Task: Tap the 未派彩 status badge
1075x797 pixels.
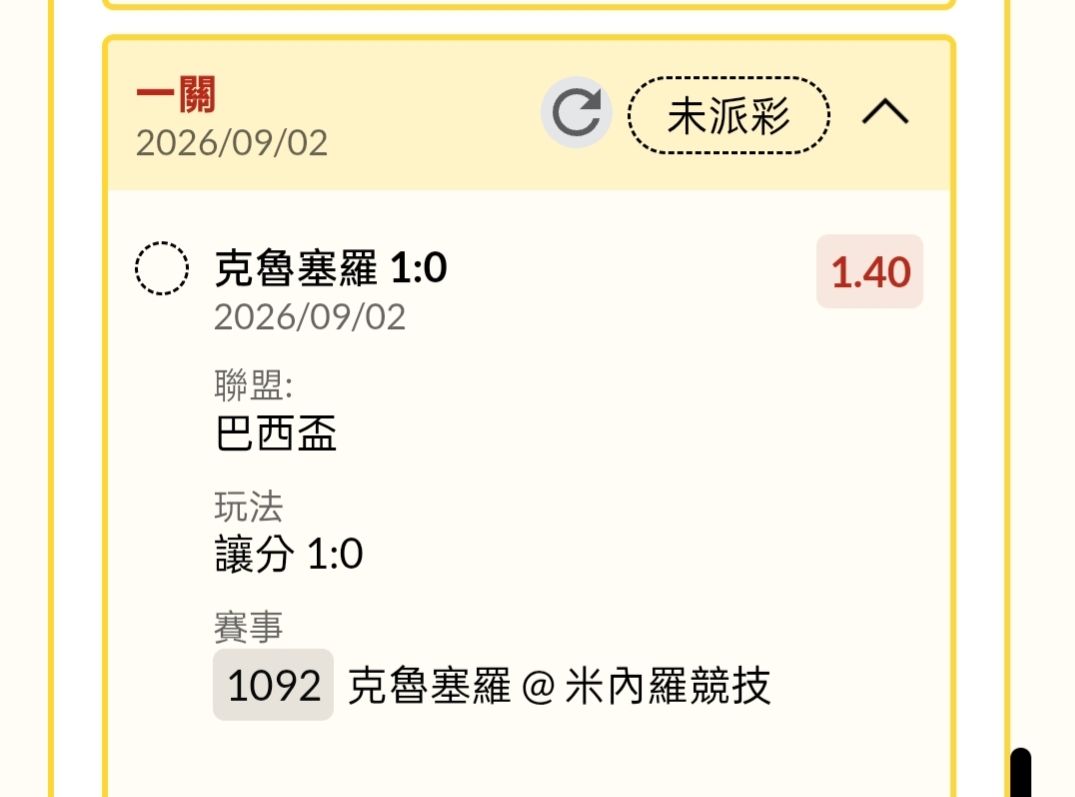Action: coord(729,115)
